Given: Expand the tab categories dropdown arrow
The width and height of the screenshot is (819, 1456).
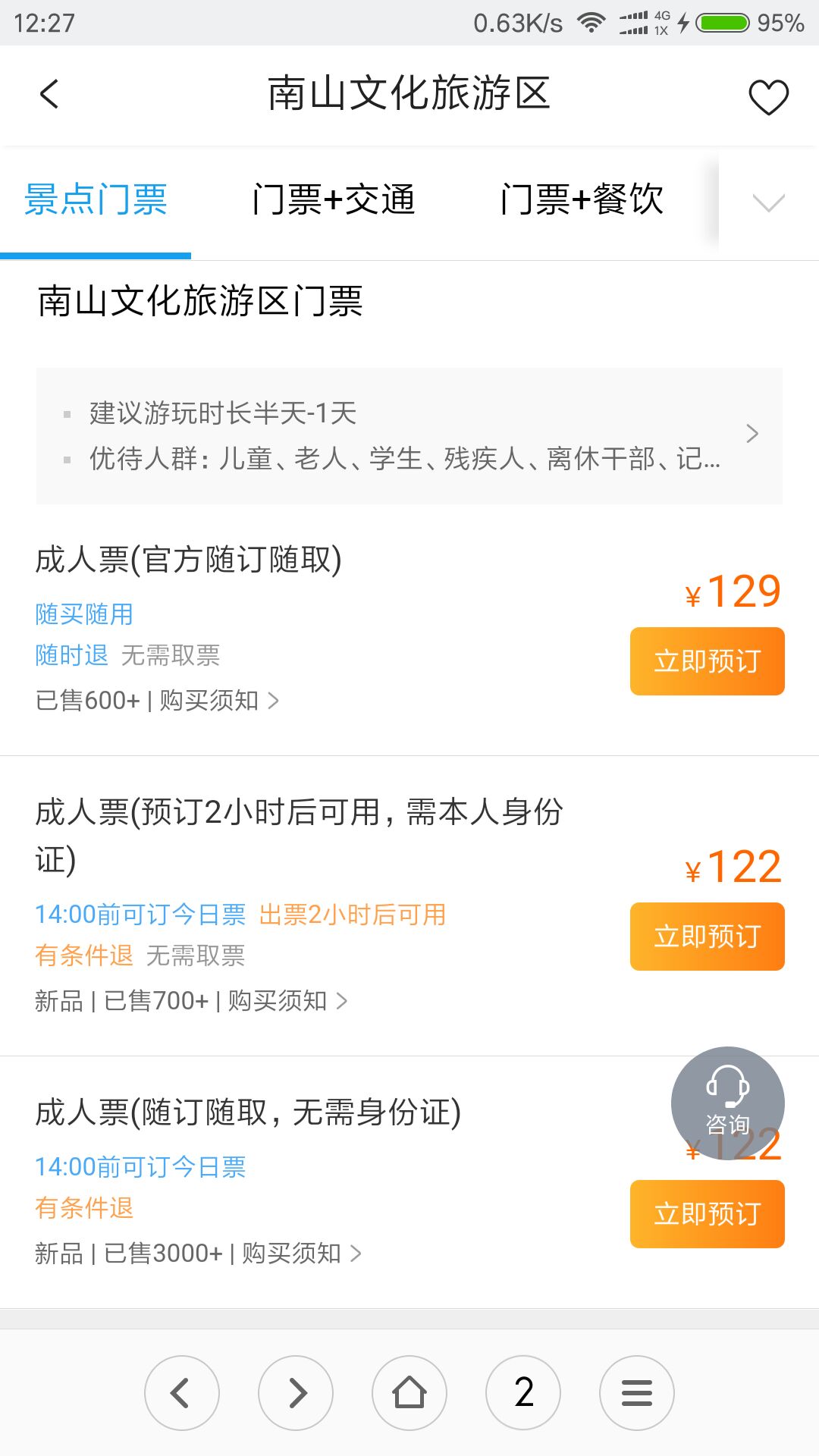Looking at the screenshot, I should pos(768,202).
